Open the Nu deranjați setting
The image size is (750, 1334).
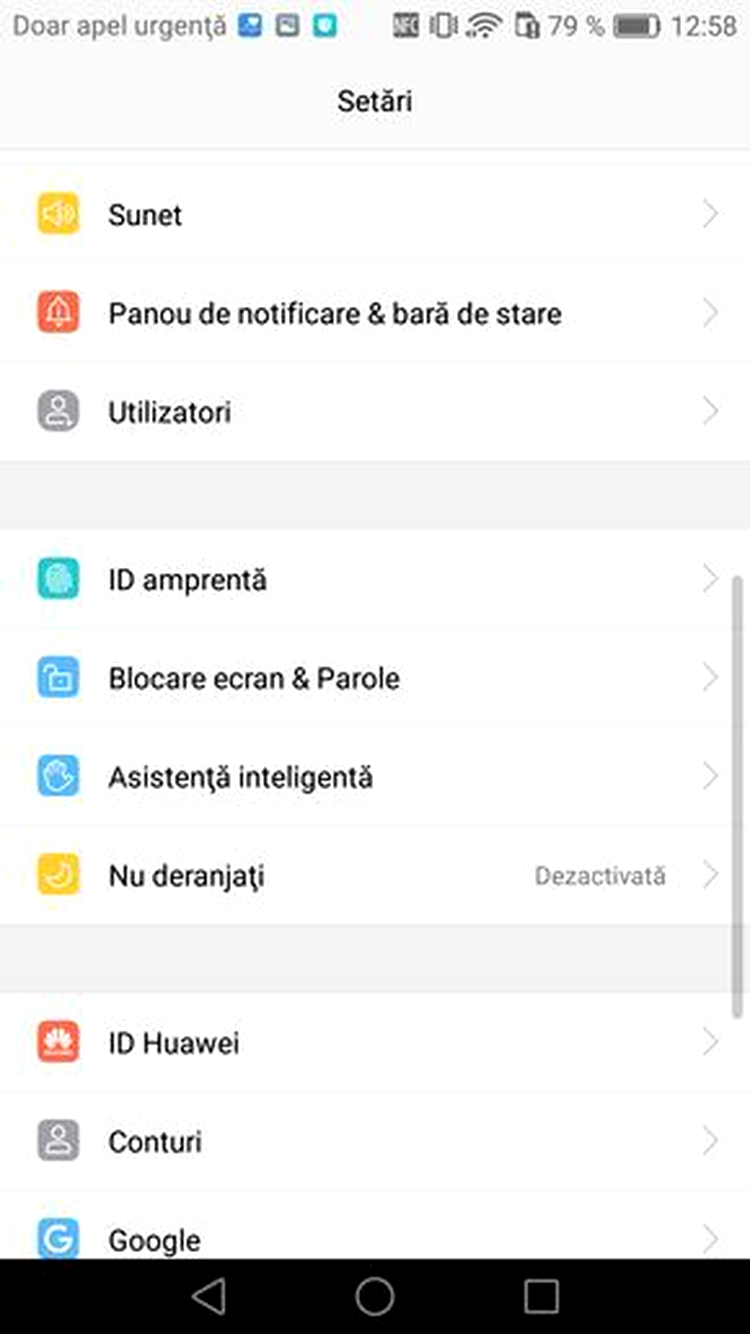375,876
